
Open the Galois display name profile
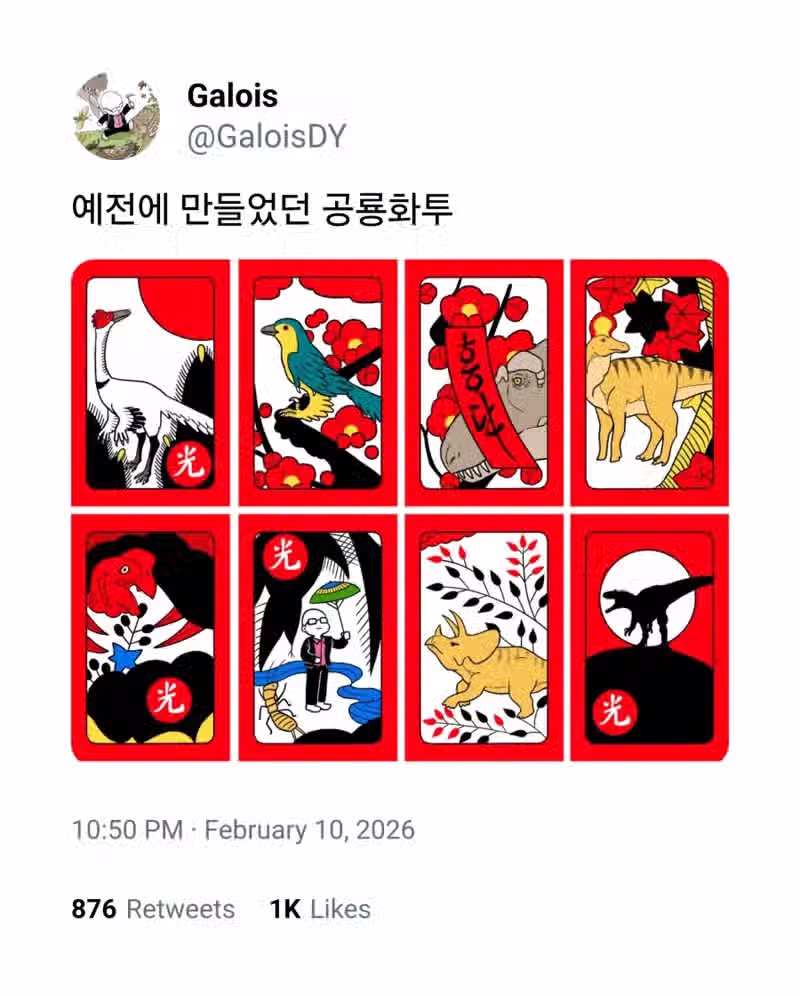(232, 97)
